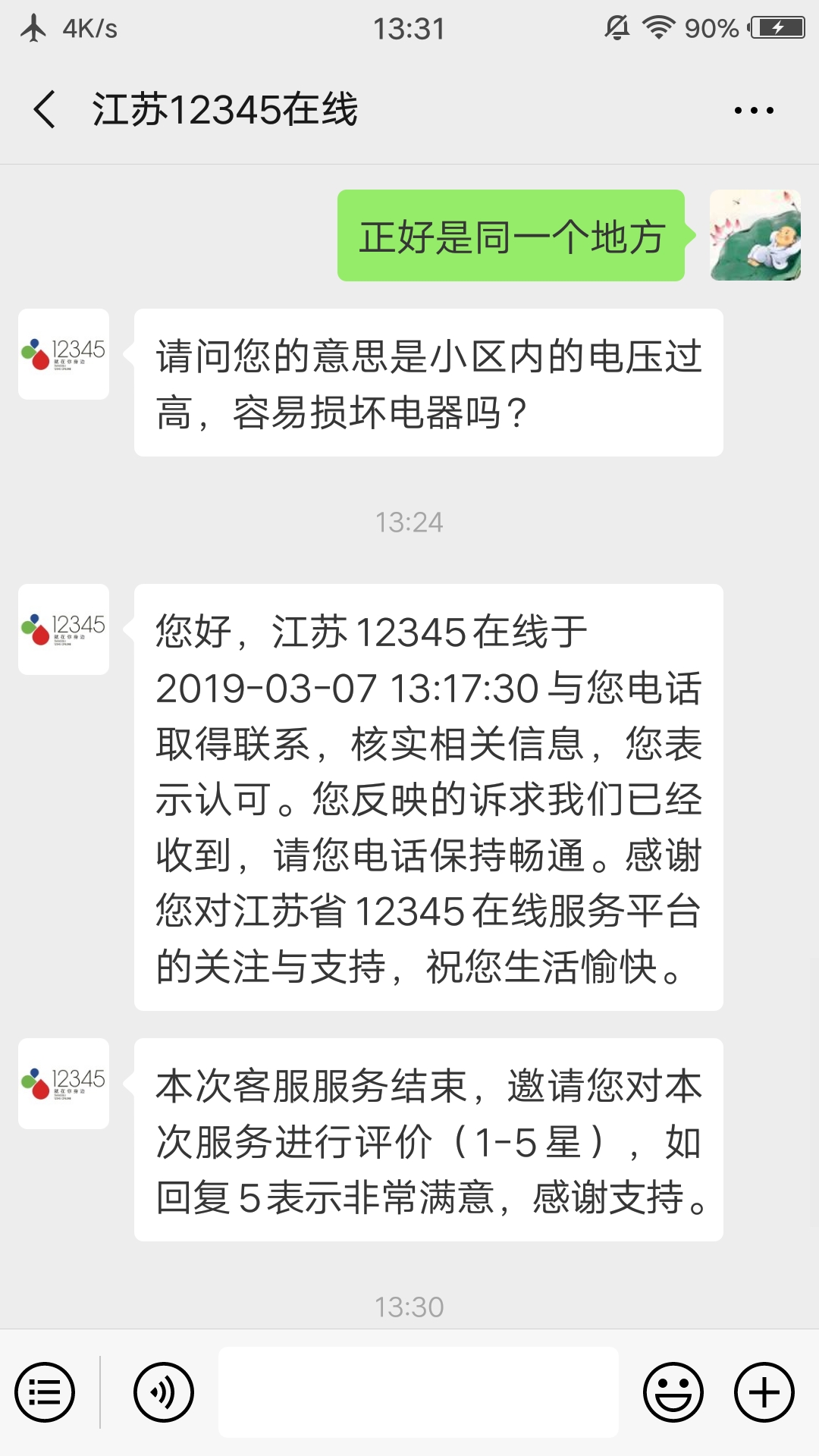Open my own profile avatar
819x1456 pixels.
[755, 235]
